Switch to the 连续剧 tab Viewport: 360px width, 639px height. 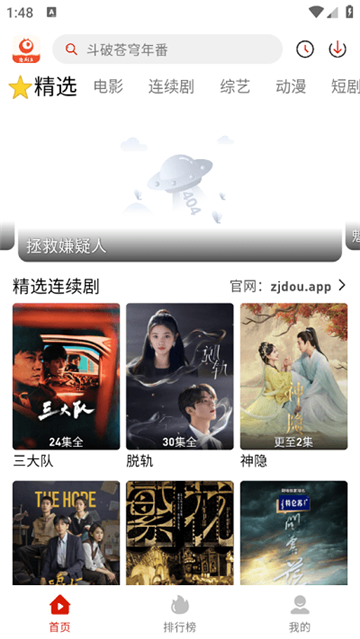tap(171, 87)
